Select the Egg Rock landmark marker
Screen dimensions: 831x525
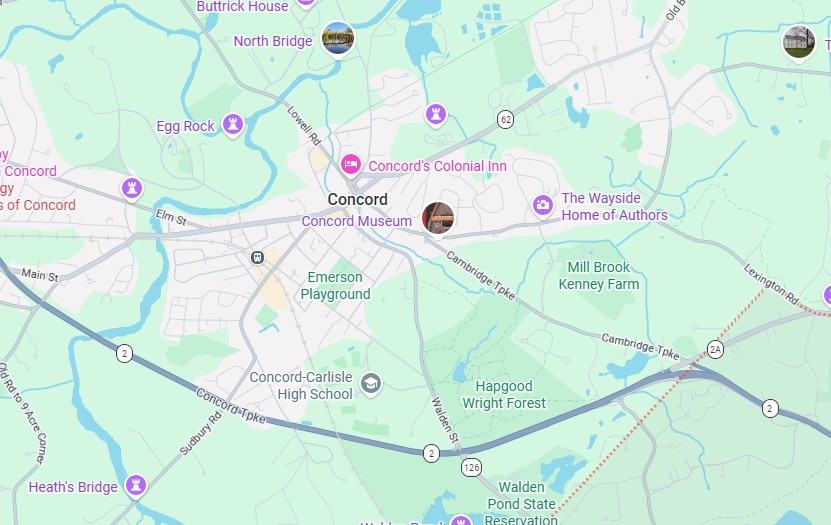233,125
